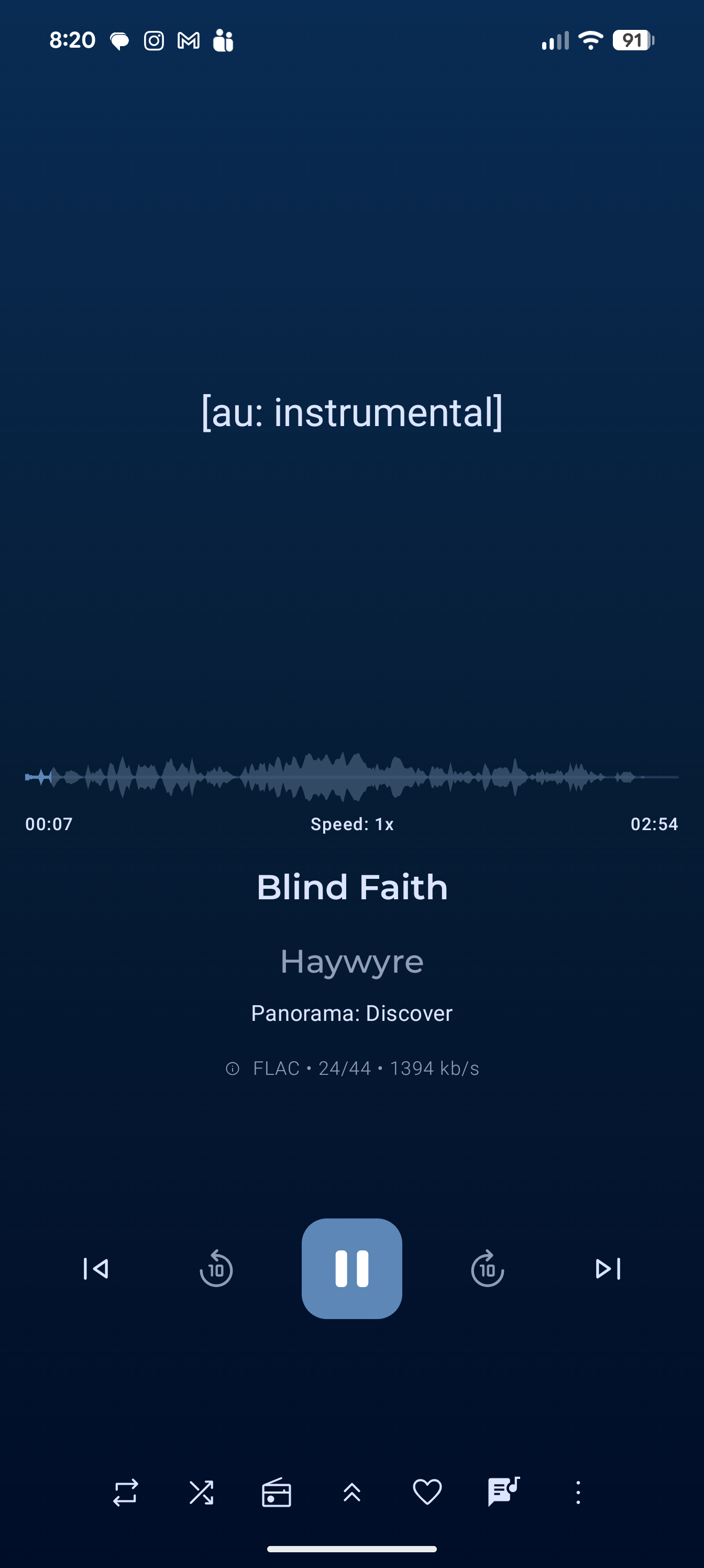Open the three-dot overflow menu
The height and width of the screenshot is (1568, 704).
578,1493
